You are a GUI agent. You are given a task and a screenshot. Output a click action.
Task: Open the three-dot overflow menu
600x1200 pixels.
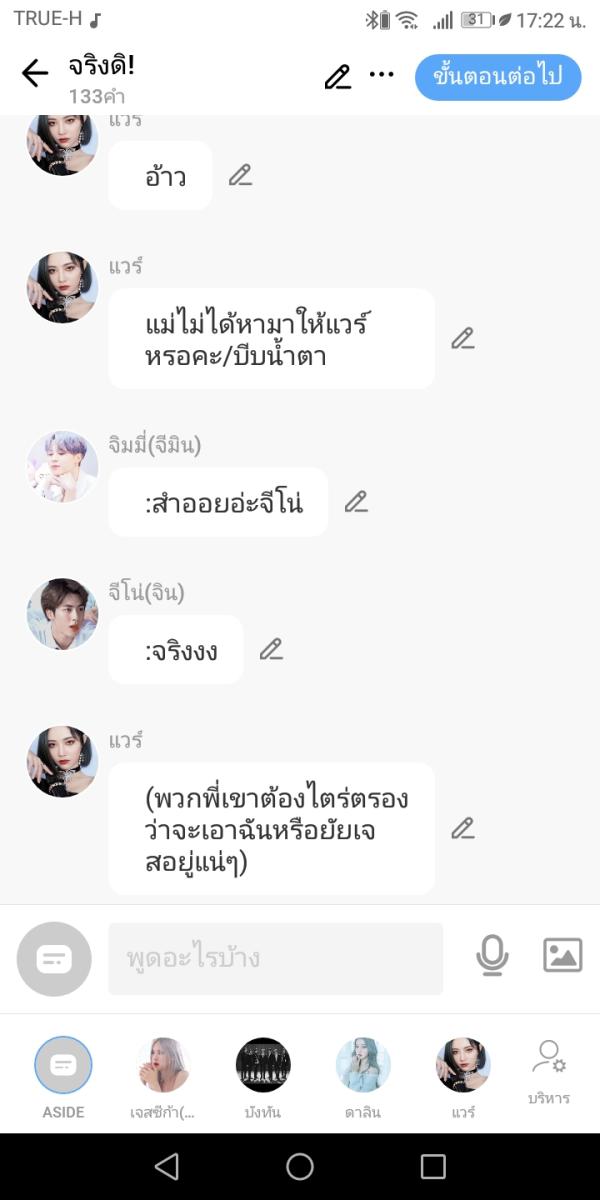tap(382, 74)
